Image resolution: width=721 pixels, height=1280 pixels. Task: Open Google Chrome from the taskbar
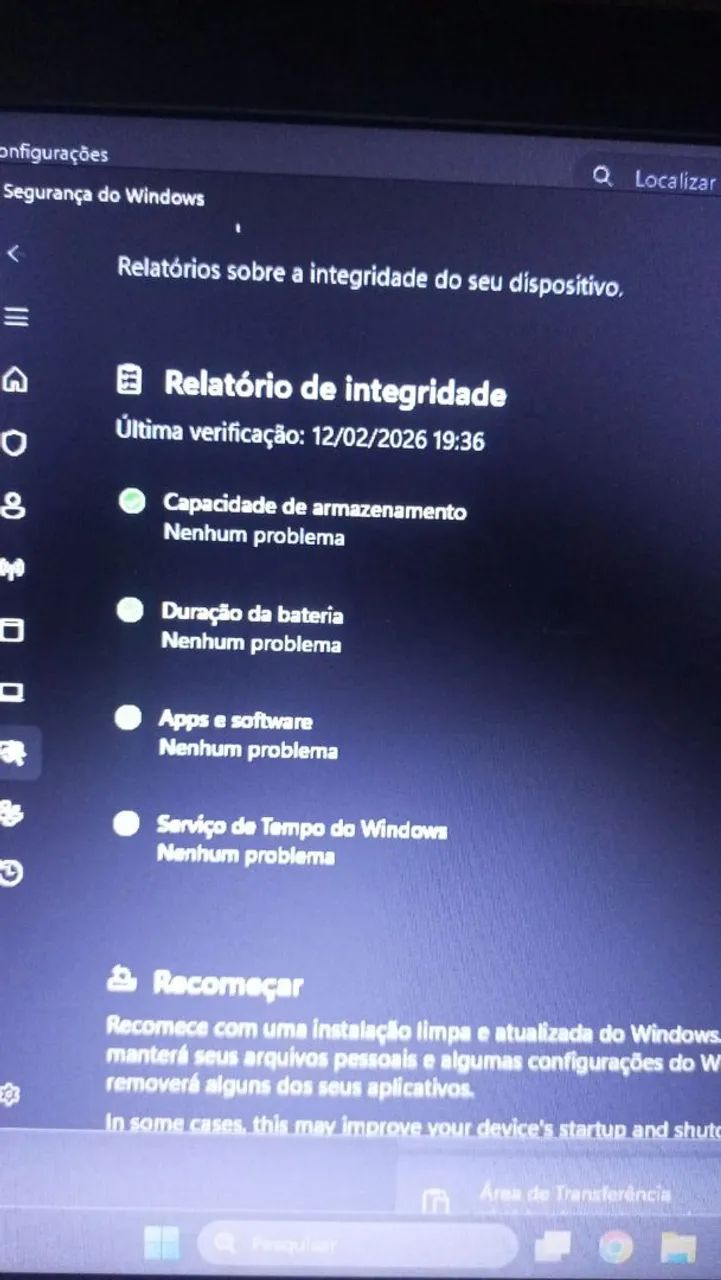(615, 1246)
